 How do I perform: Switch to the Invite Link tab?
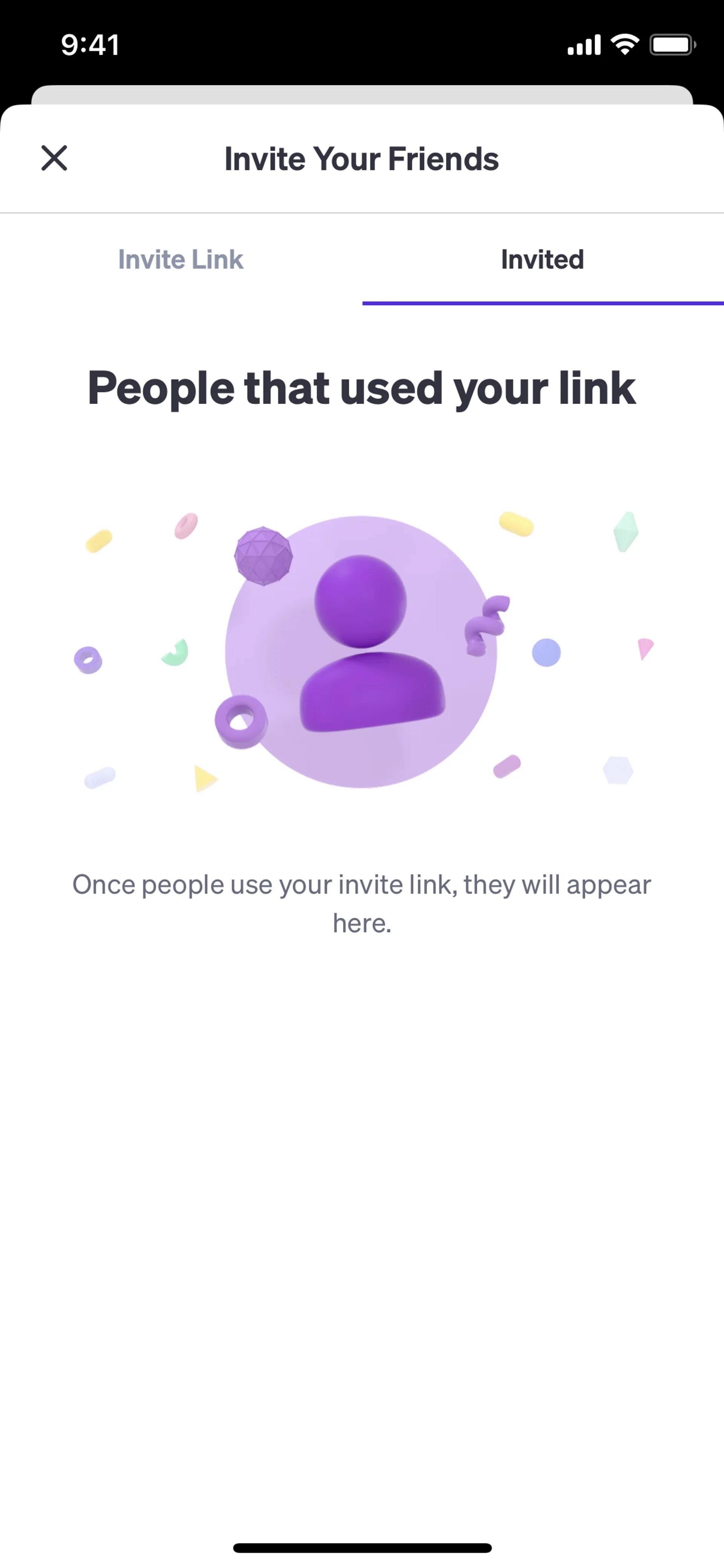tap(181, 260)
